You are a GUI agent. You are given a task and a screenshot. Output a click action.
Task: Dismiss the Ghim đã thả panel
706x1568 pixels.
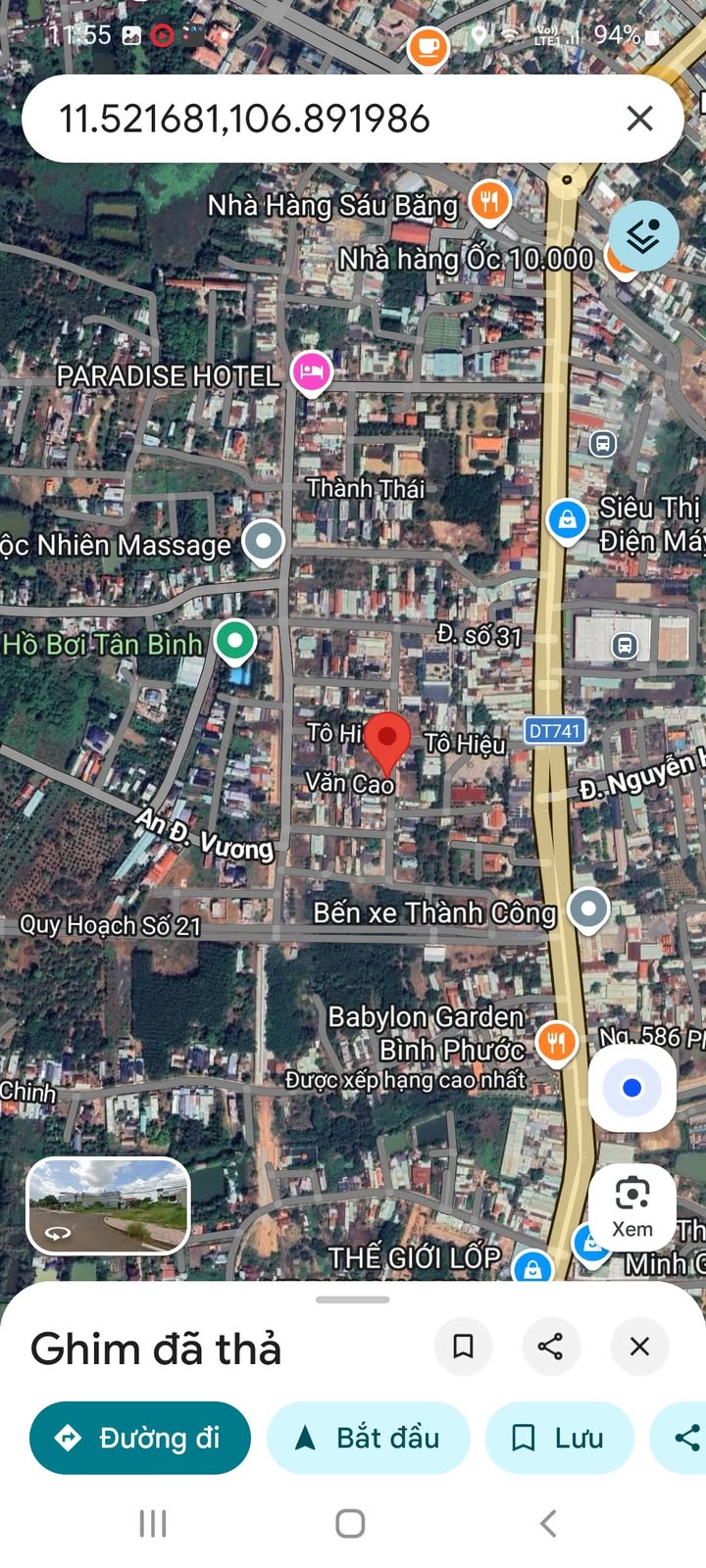click(639, 1346)
